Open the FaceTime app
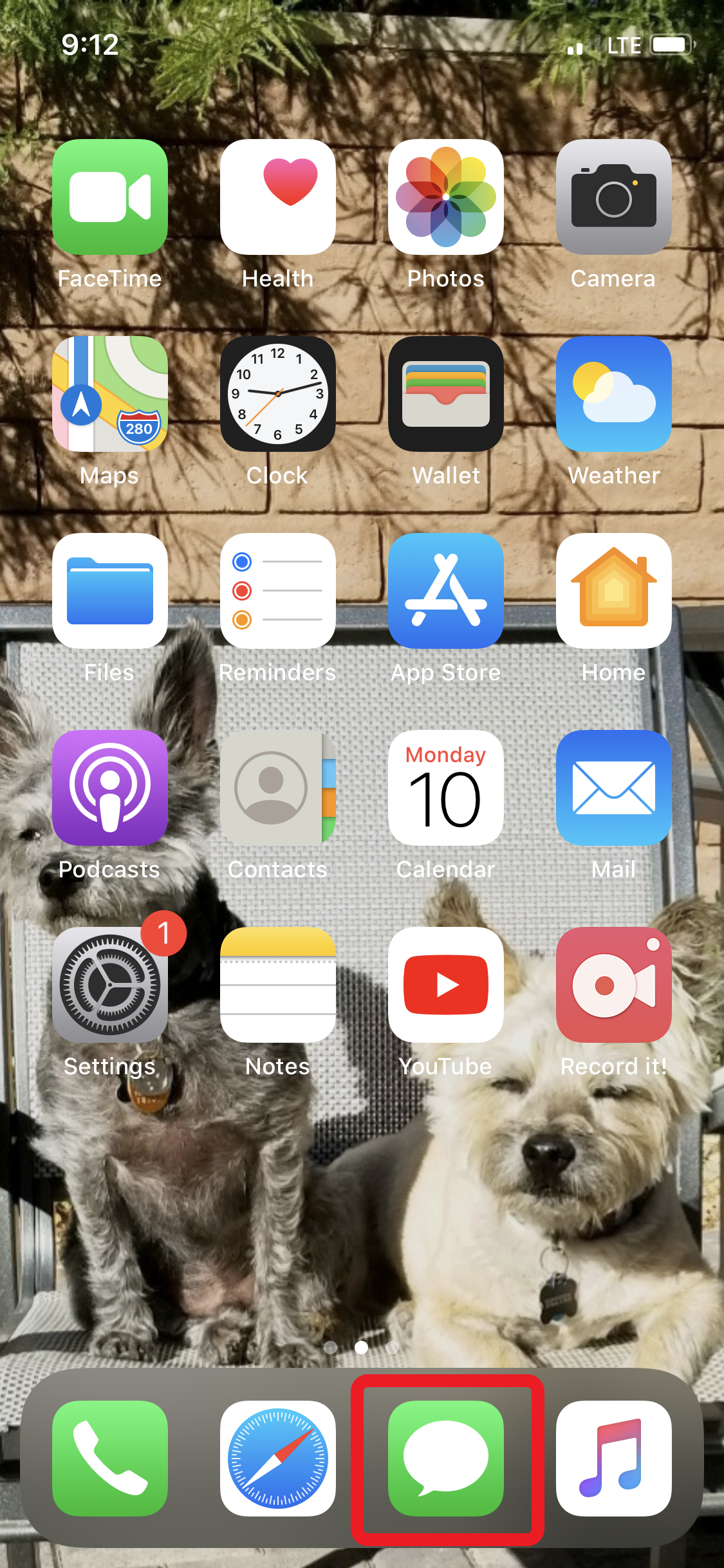The image size is (724, 1568). tap(110, 197)
